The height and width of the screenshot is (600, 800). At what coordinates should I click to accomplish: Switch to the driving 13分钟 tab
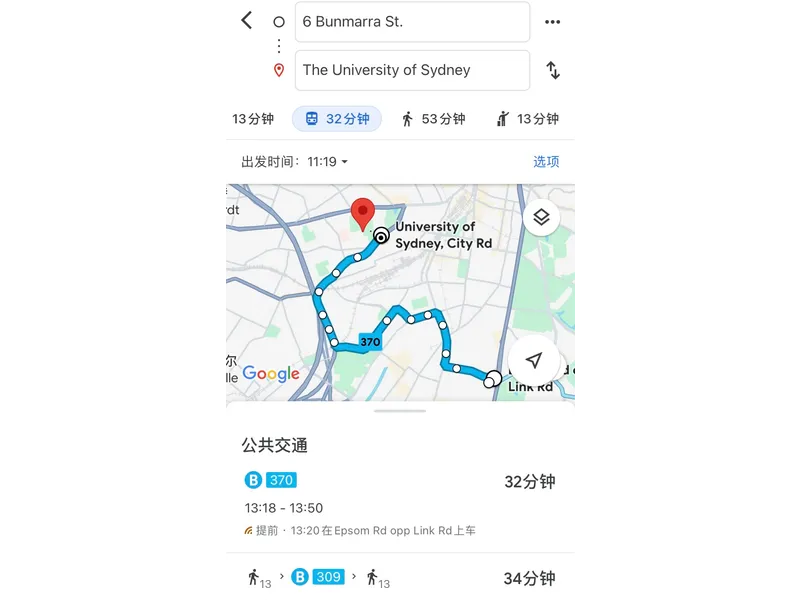253,119
